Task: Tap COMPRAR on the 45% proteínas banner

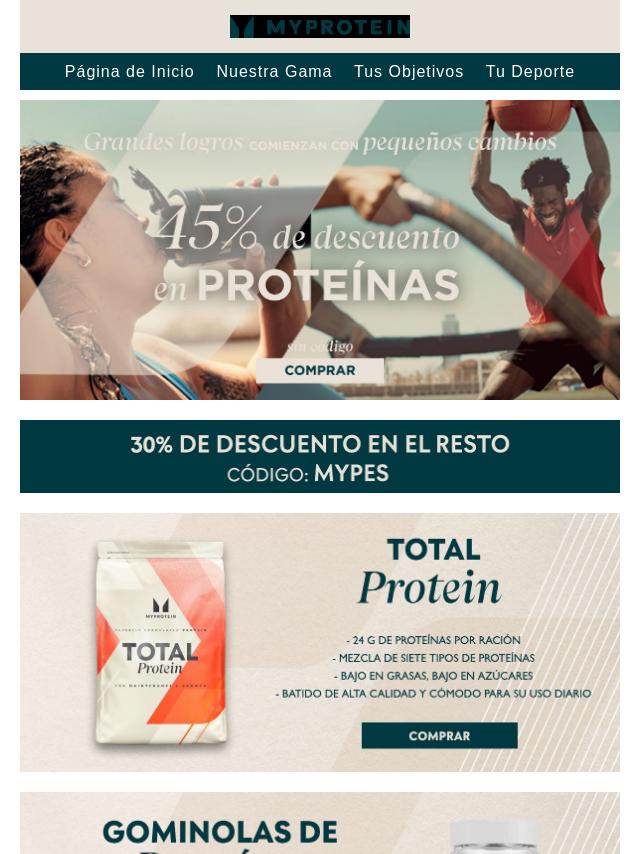Action: [320, 371]
